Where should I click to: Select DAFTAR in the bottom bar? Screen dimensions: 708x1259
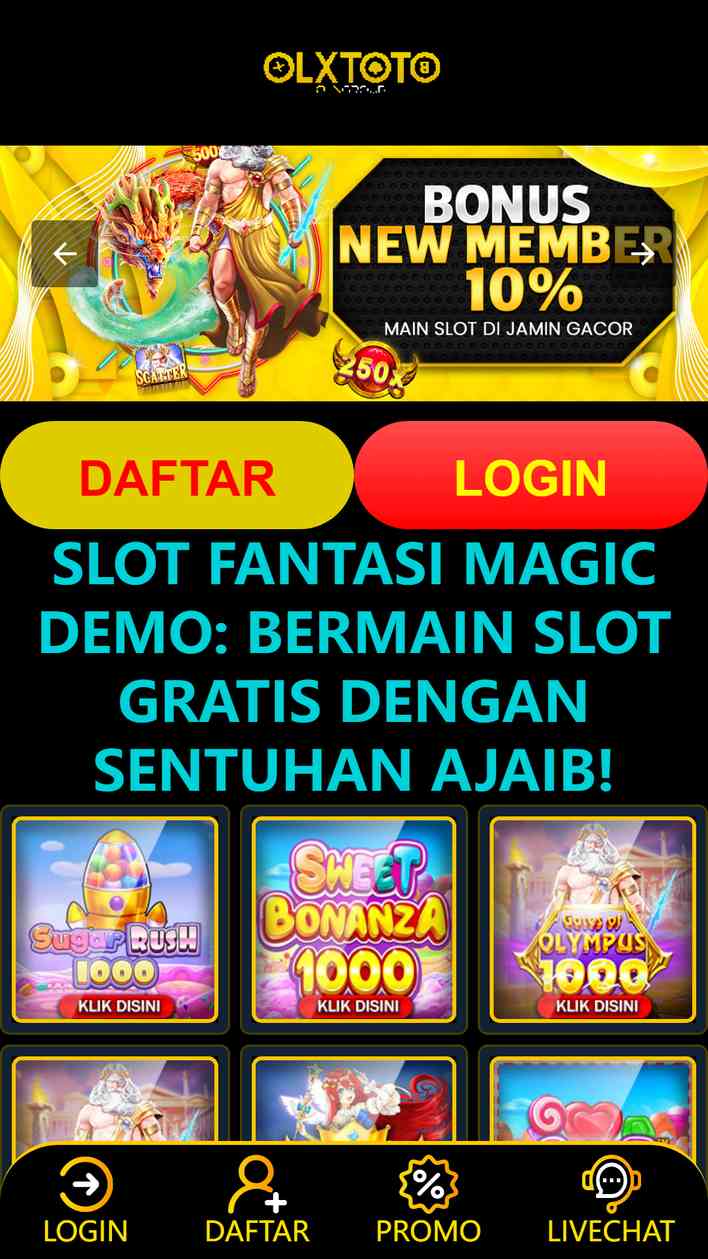pyautogui.click(x=257, y=1199)
